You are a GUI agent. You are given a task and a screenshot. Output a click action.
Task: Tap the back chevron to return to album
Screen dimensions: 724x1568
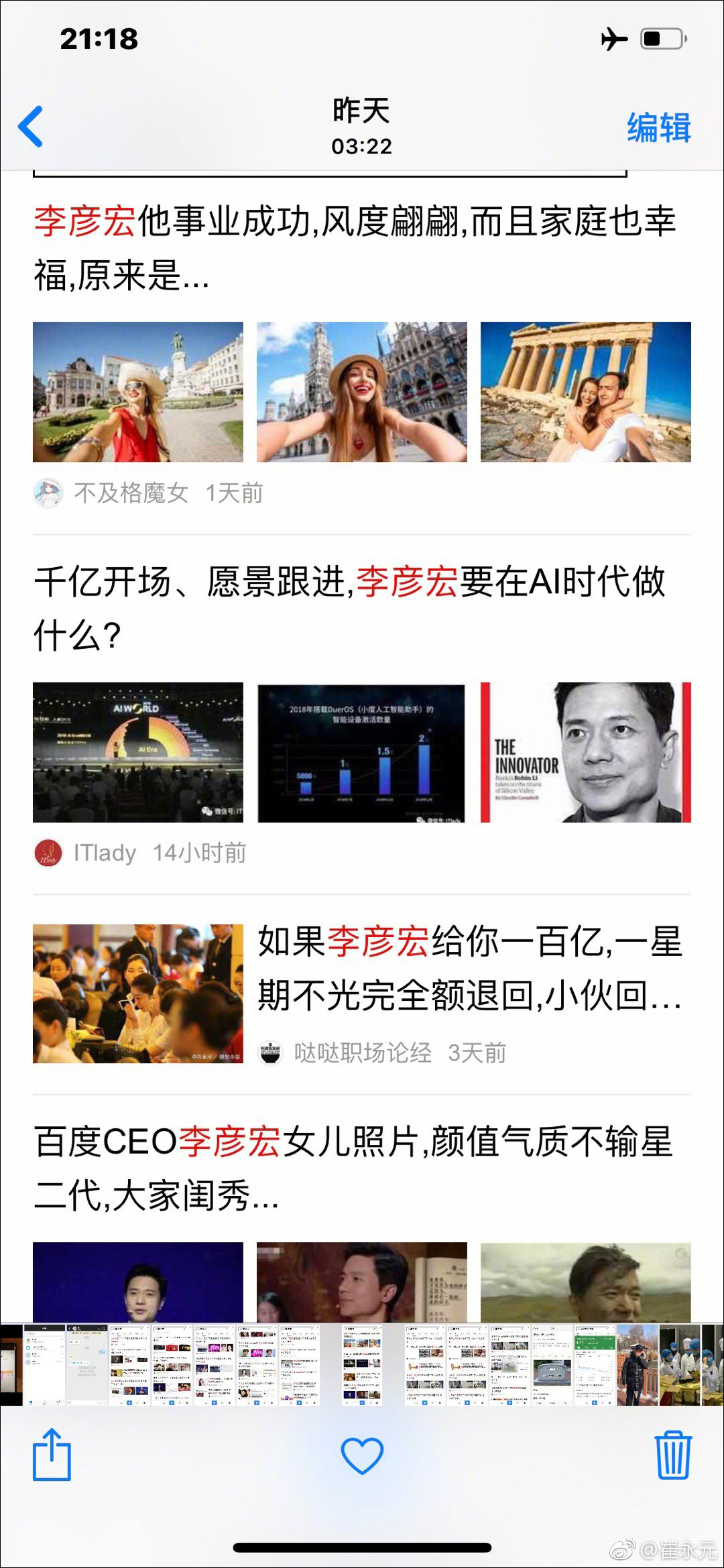[31, 127]
